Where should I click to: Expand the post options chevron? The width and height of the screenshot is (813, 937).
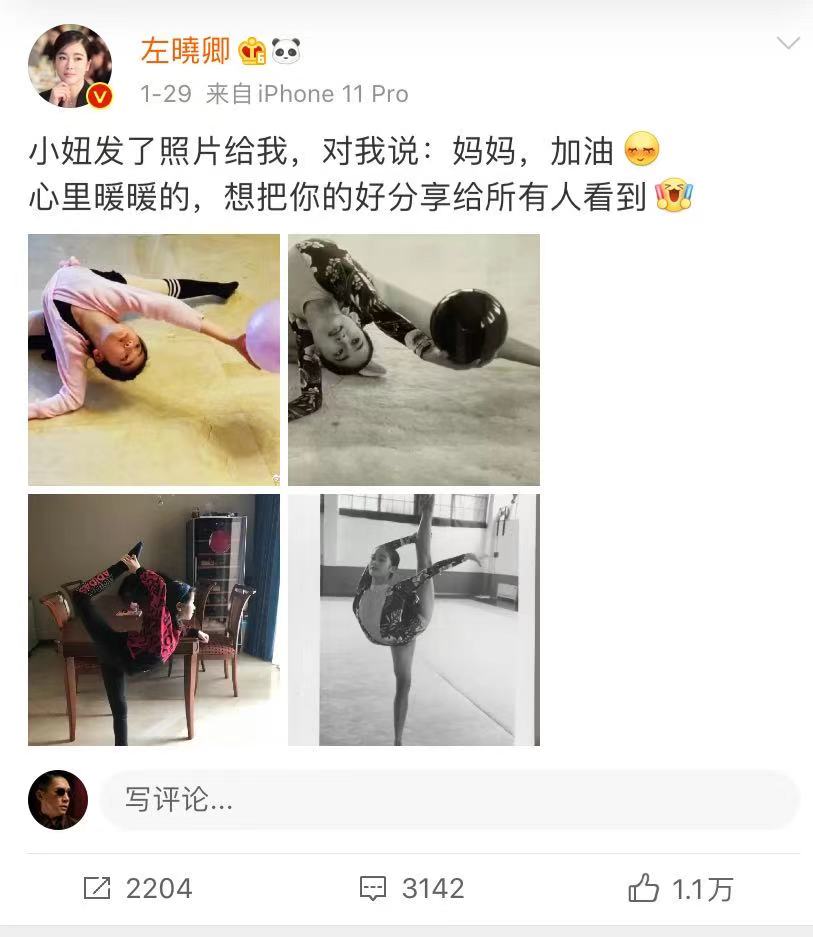click(x=788, y=43)
